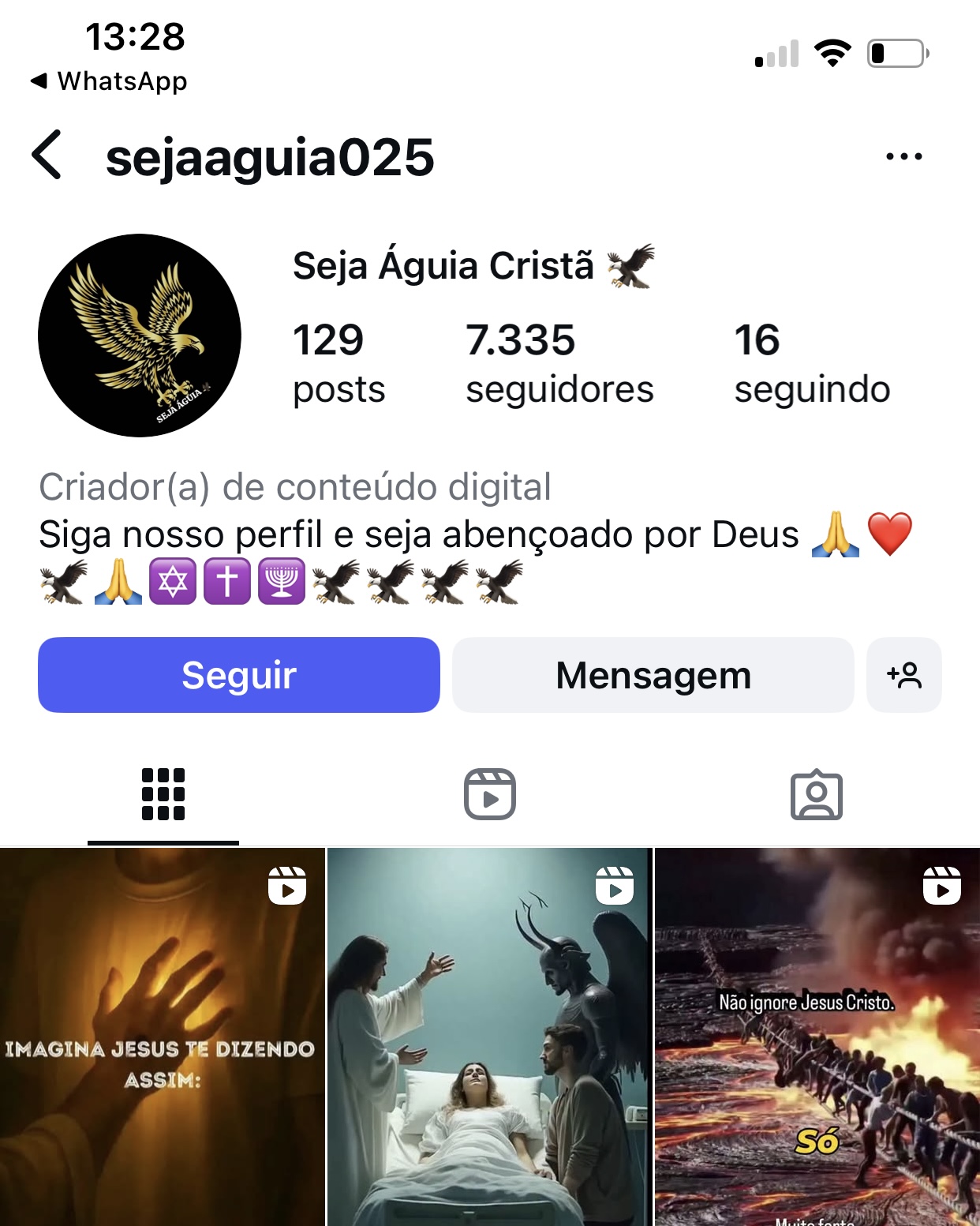Open the three-dot options menu
The image size is (980, 1226).
904,156
